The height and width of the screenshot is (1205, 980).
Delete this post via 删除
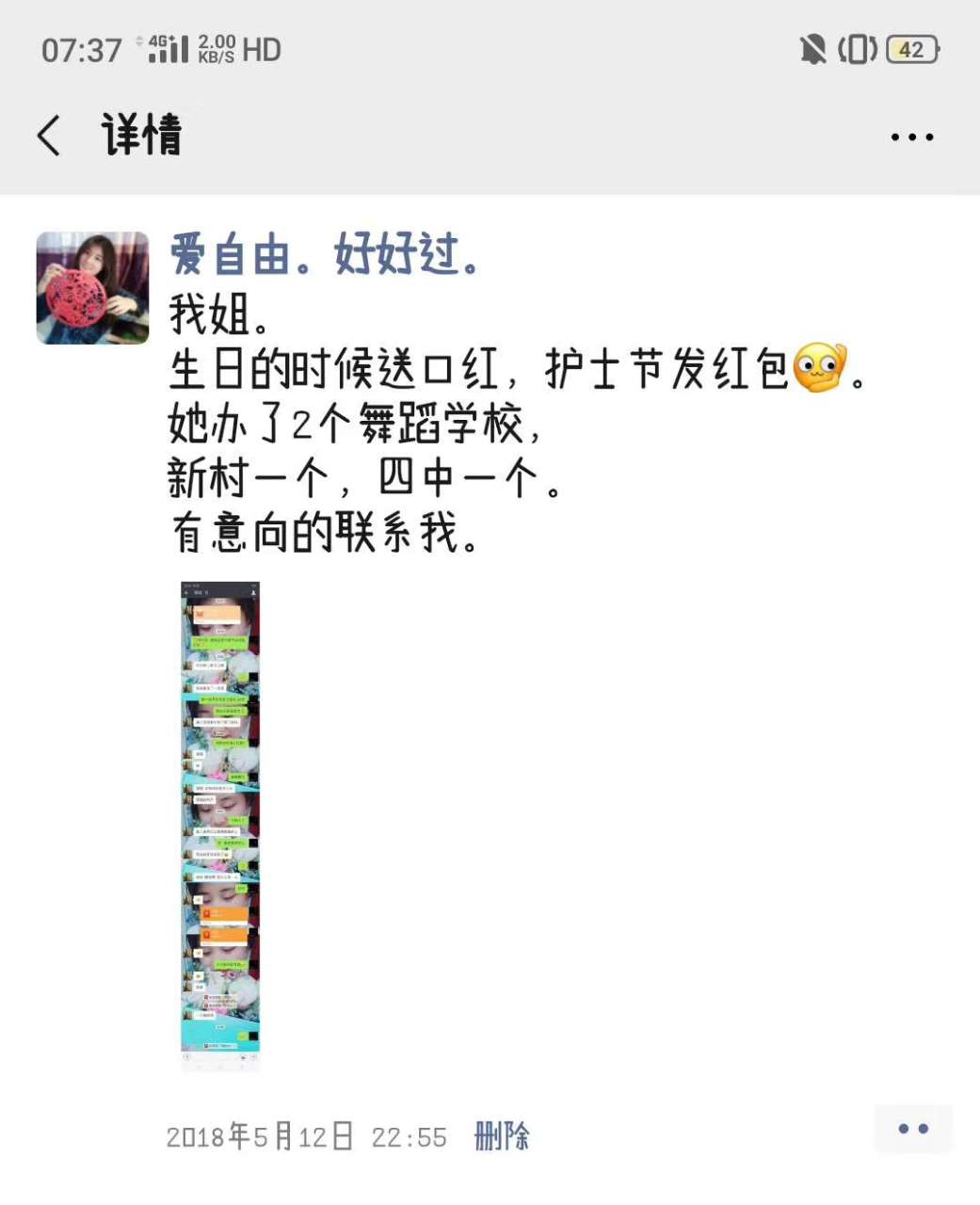coord(502,1136)
